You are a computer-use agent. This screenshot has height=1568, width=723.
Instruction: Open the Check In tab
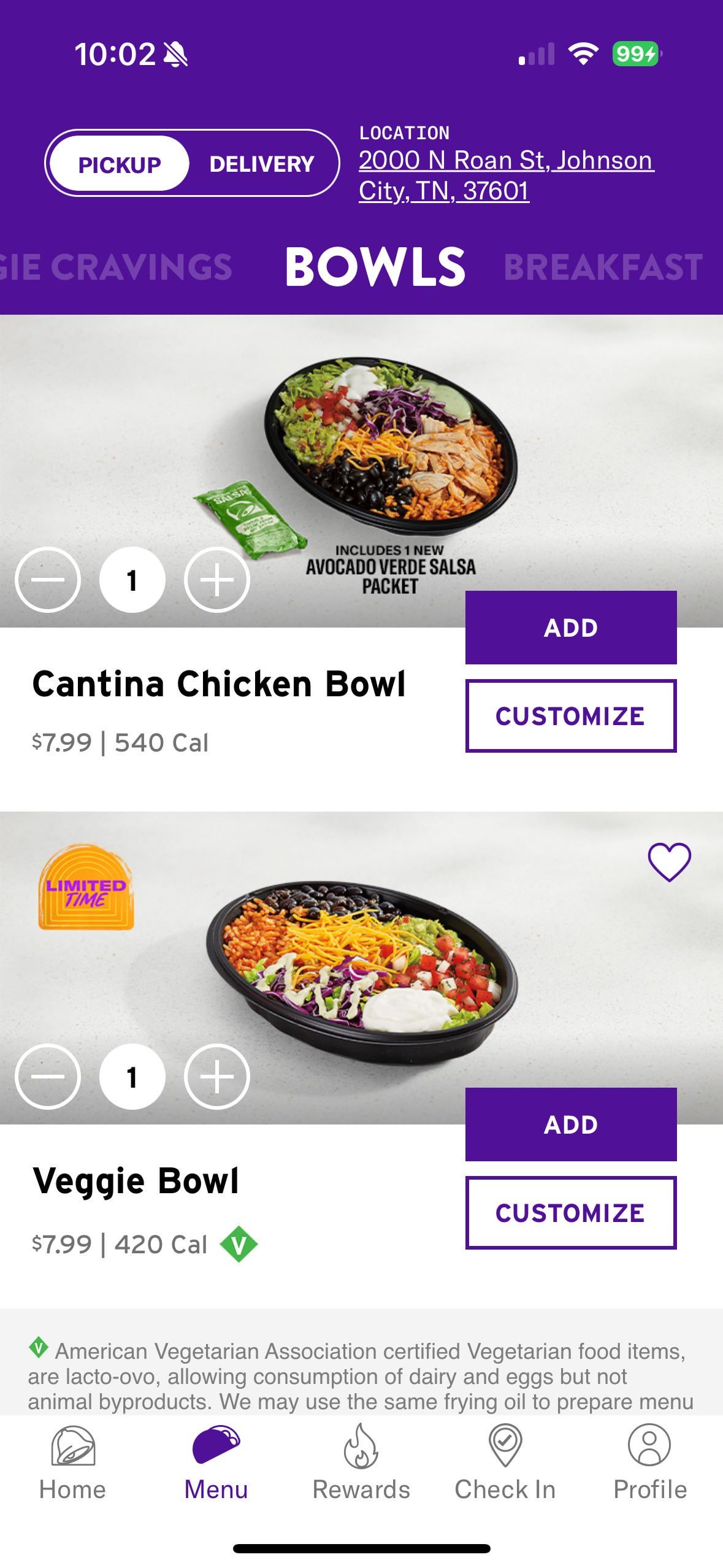point(505,1462)
